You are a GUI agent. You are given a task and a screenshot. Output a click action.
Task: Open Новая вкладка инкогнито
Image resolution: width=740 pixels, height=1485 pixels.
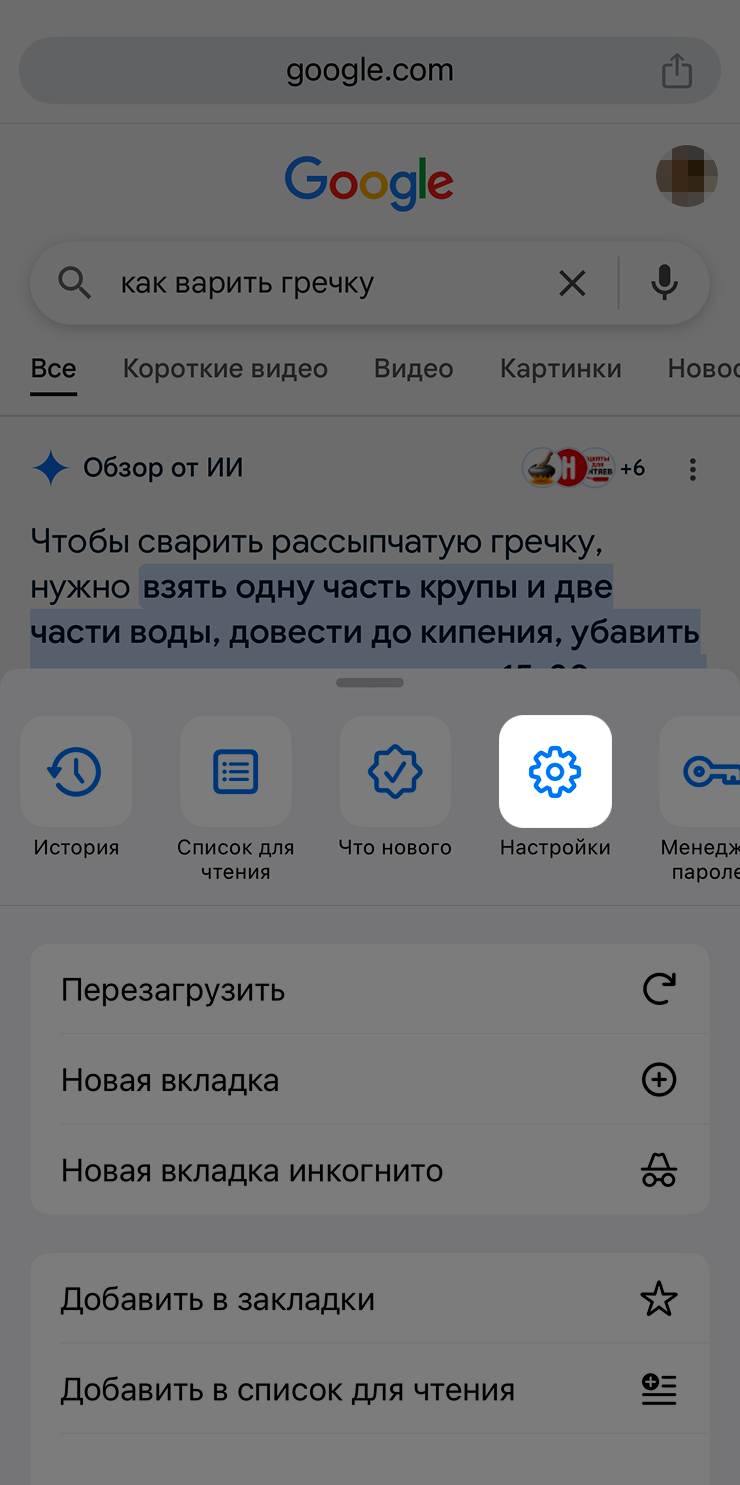370,1170
